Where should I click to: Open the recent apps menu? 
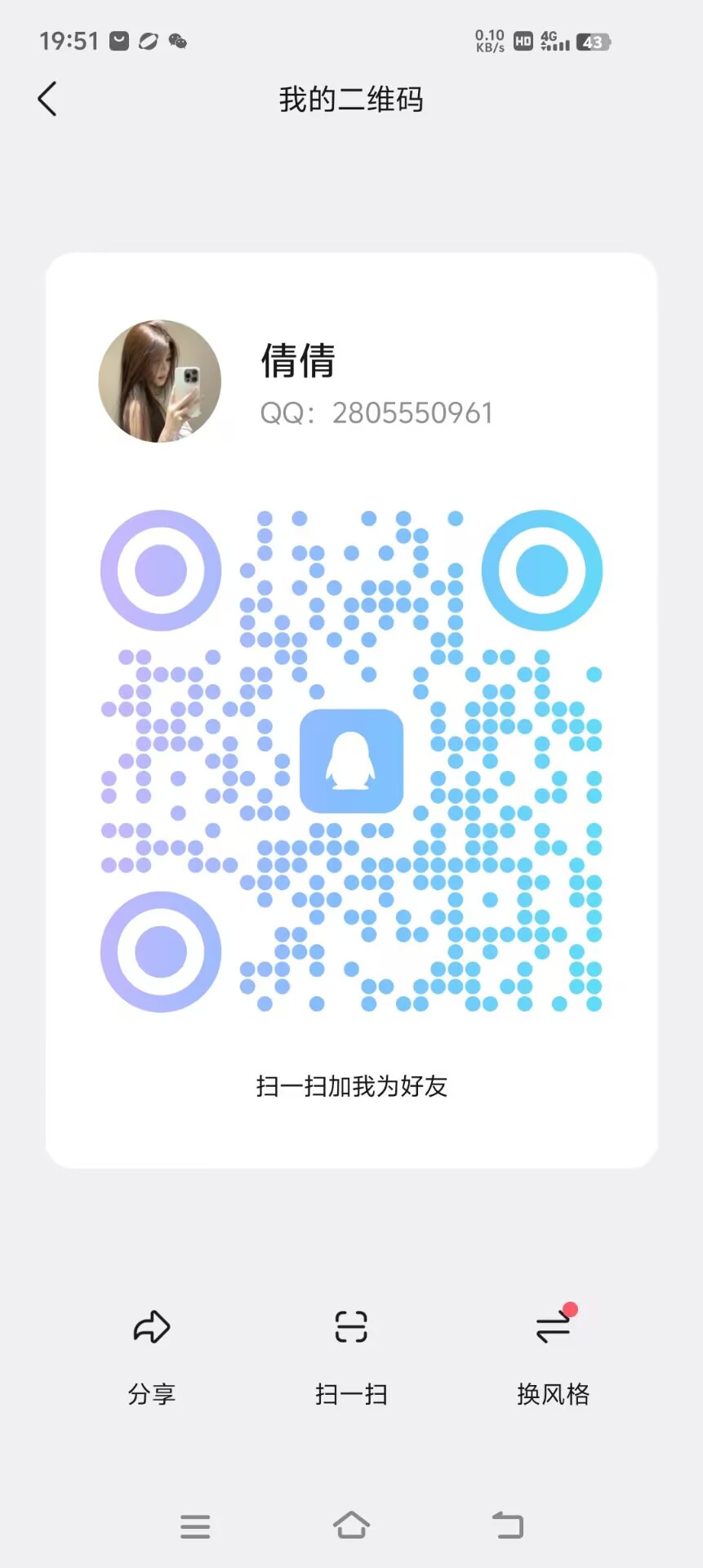tap(195, 1526)
